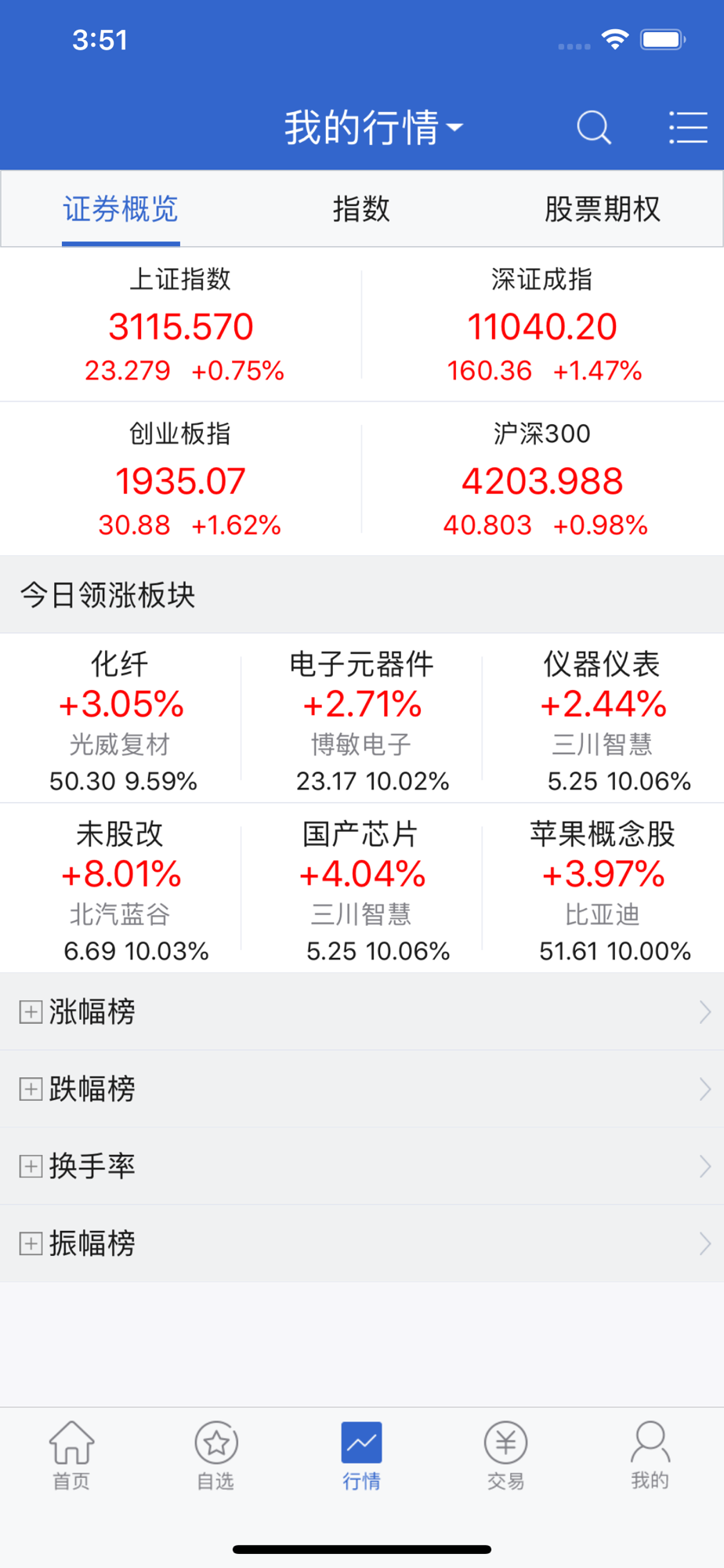This screenshot has width=724, height=1568.
Task: Open the list menu icon
Action: point(688,127)
